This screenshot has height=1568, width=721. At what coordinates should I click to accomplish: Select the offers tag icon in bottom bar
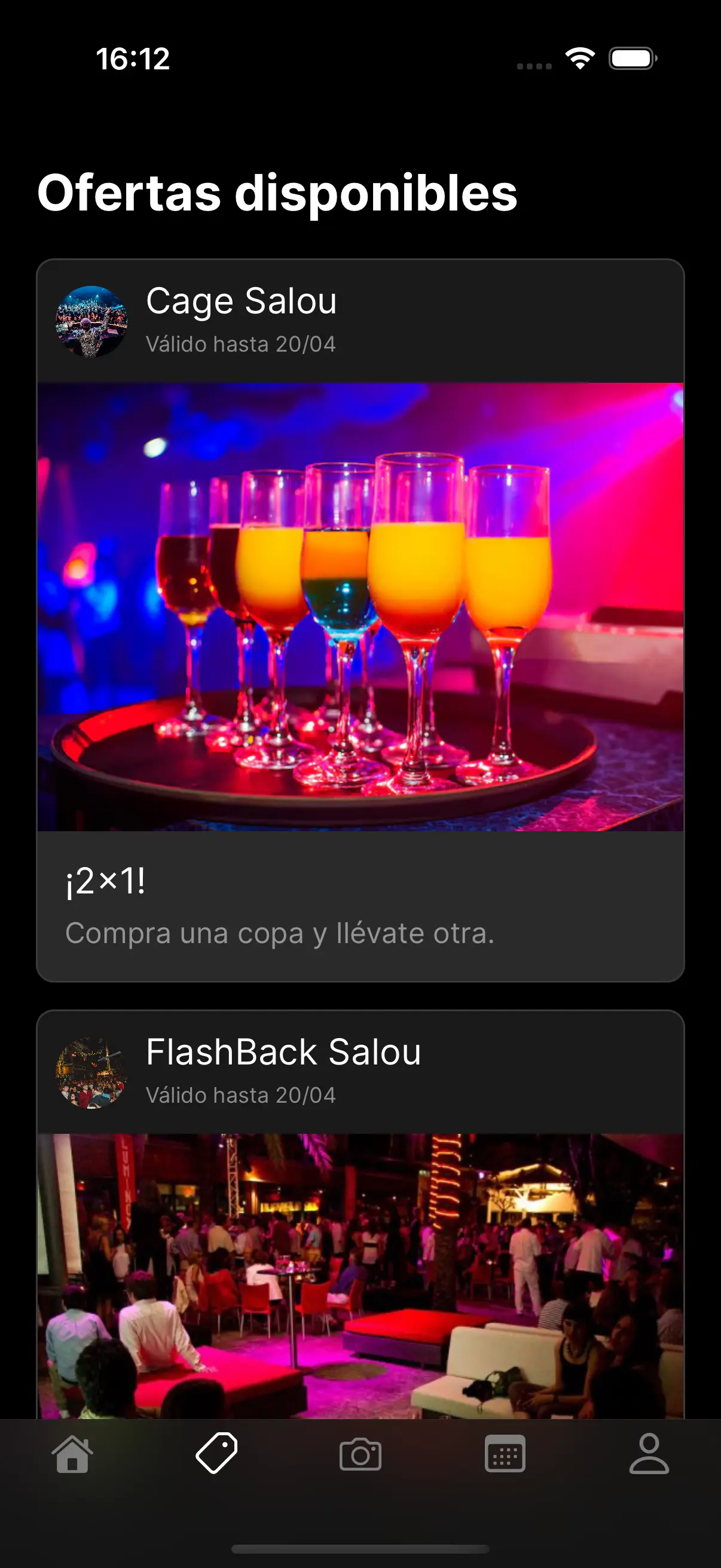pyautogui.click(x=216, y=1454)
